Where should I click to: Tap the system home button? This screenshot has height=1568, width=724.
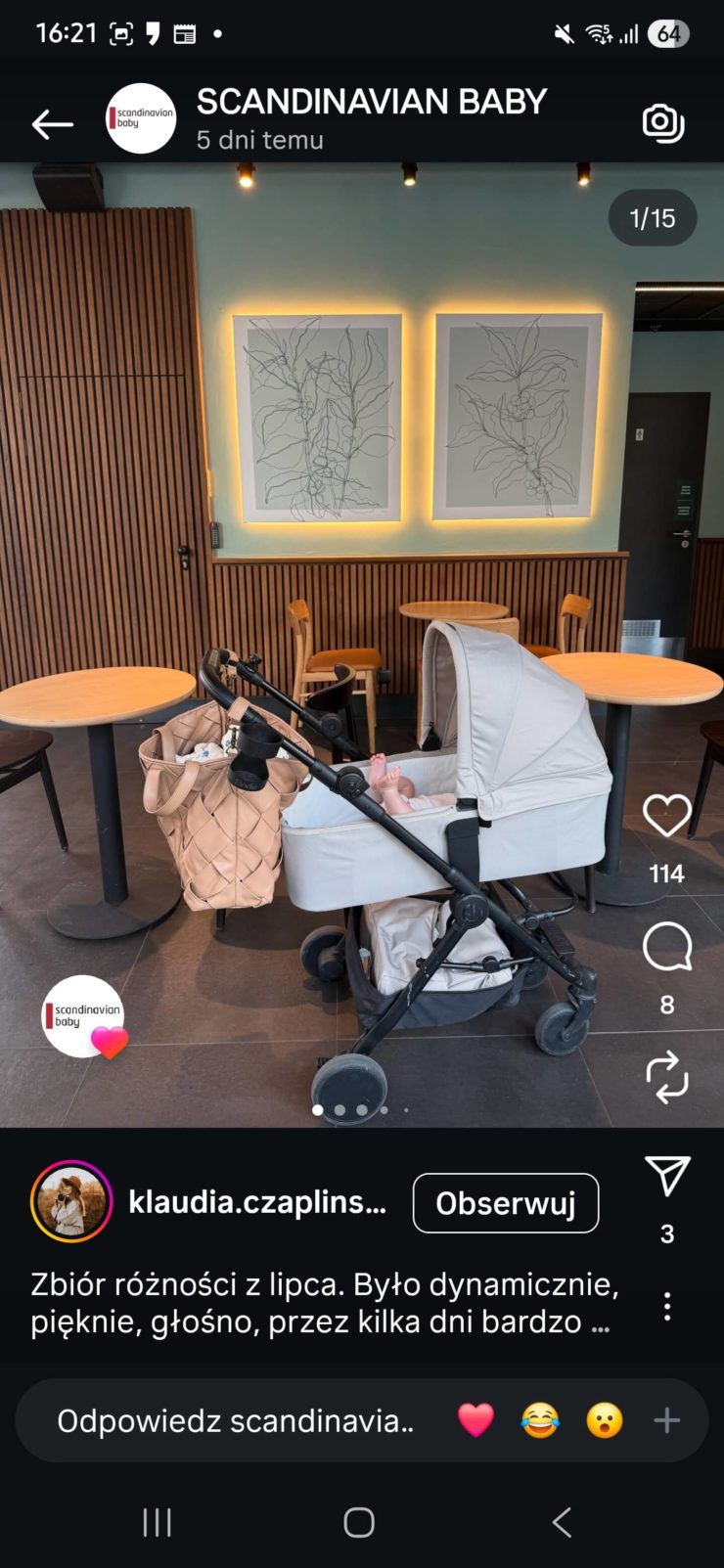pyautogui.click(x=359, y=1522)
